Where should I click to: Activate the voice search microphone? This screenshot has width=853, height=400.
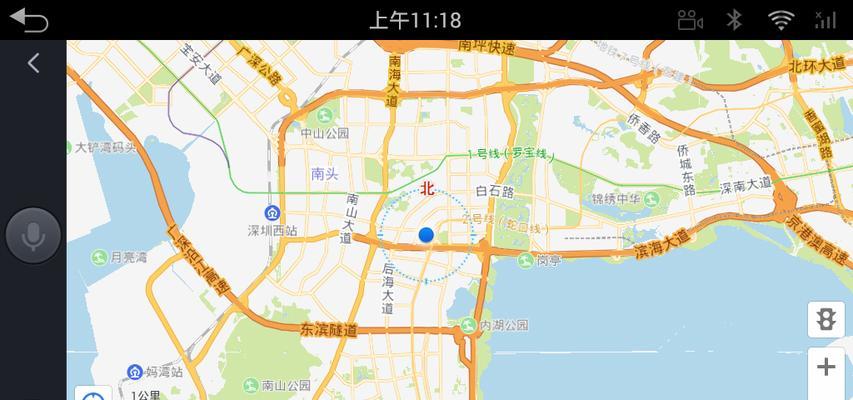click(x=33, y=237)
